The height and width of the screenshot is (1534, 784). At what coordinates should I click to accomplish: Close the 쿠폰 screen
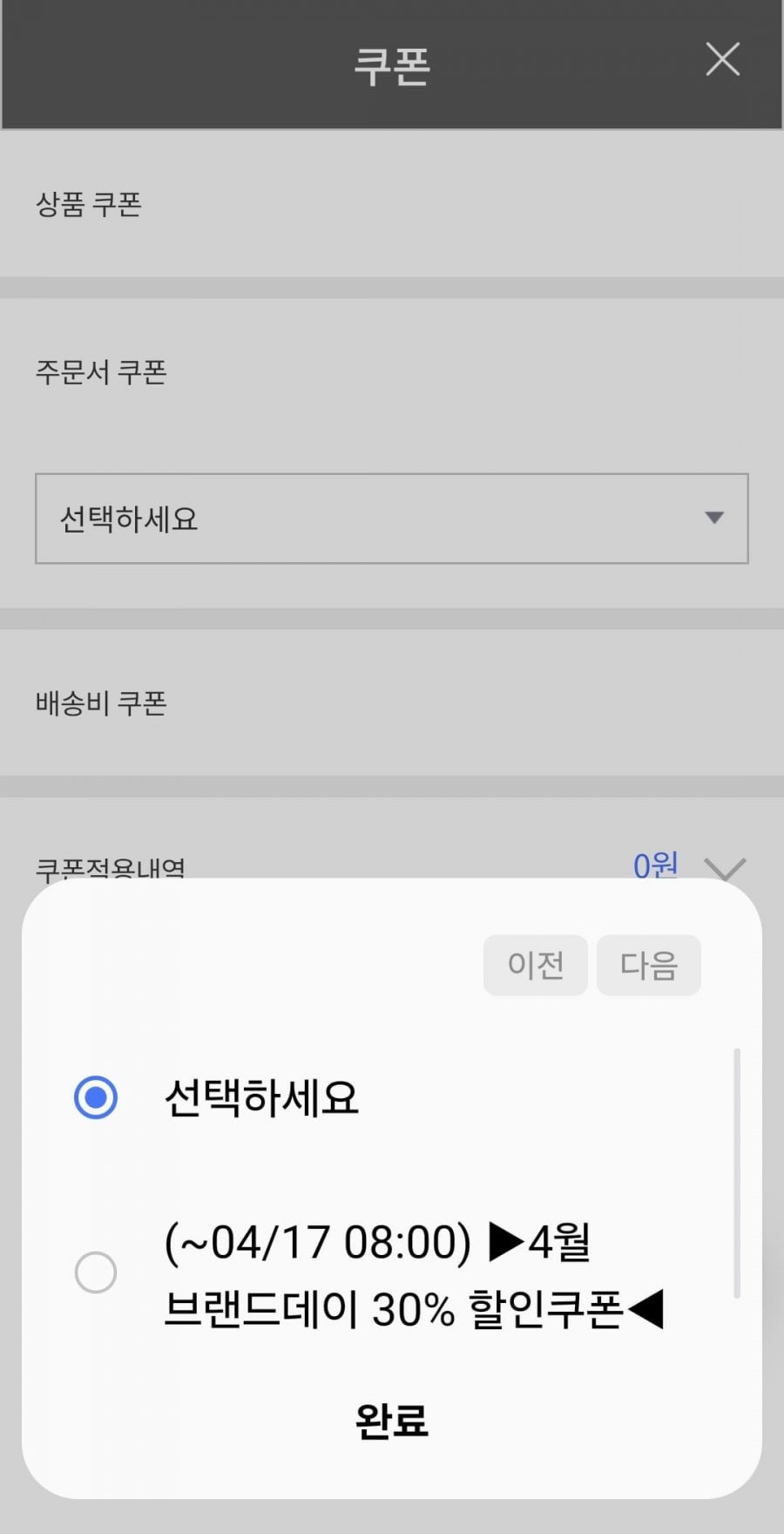pyautogui.click(x=722, y=60)
